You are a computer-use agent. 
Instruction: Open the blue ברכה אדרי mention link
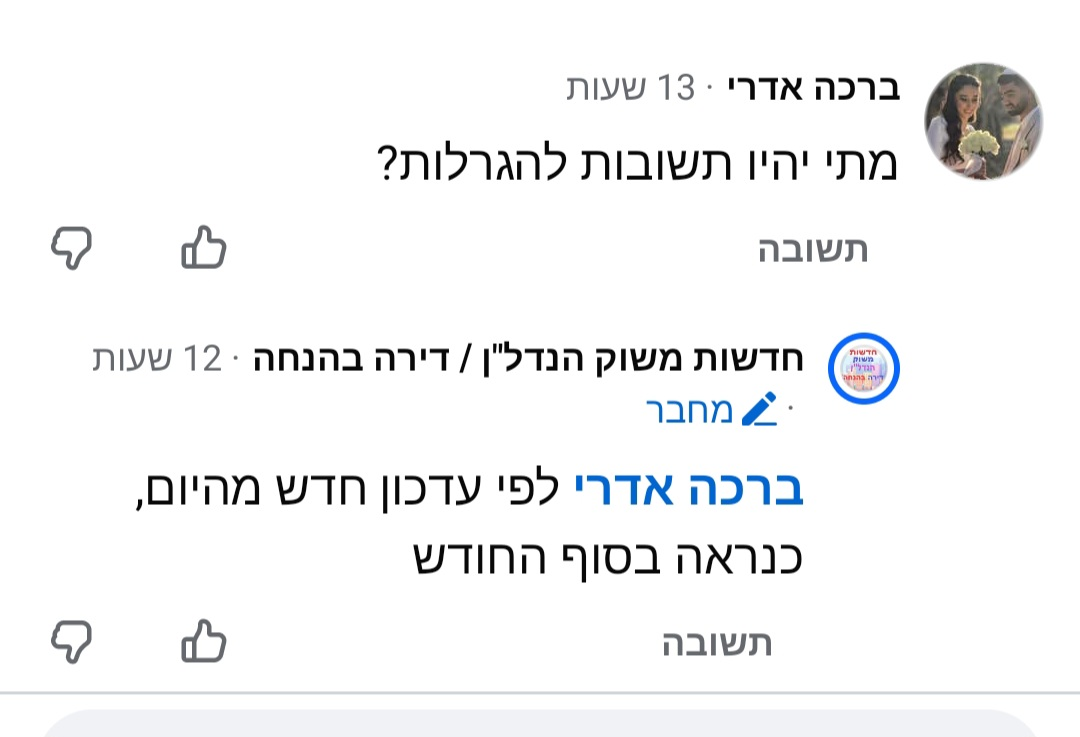click(688, 491)
